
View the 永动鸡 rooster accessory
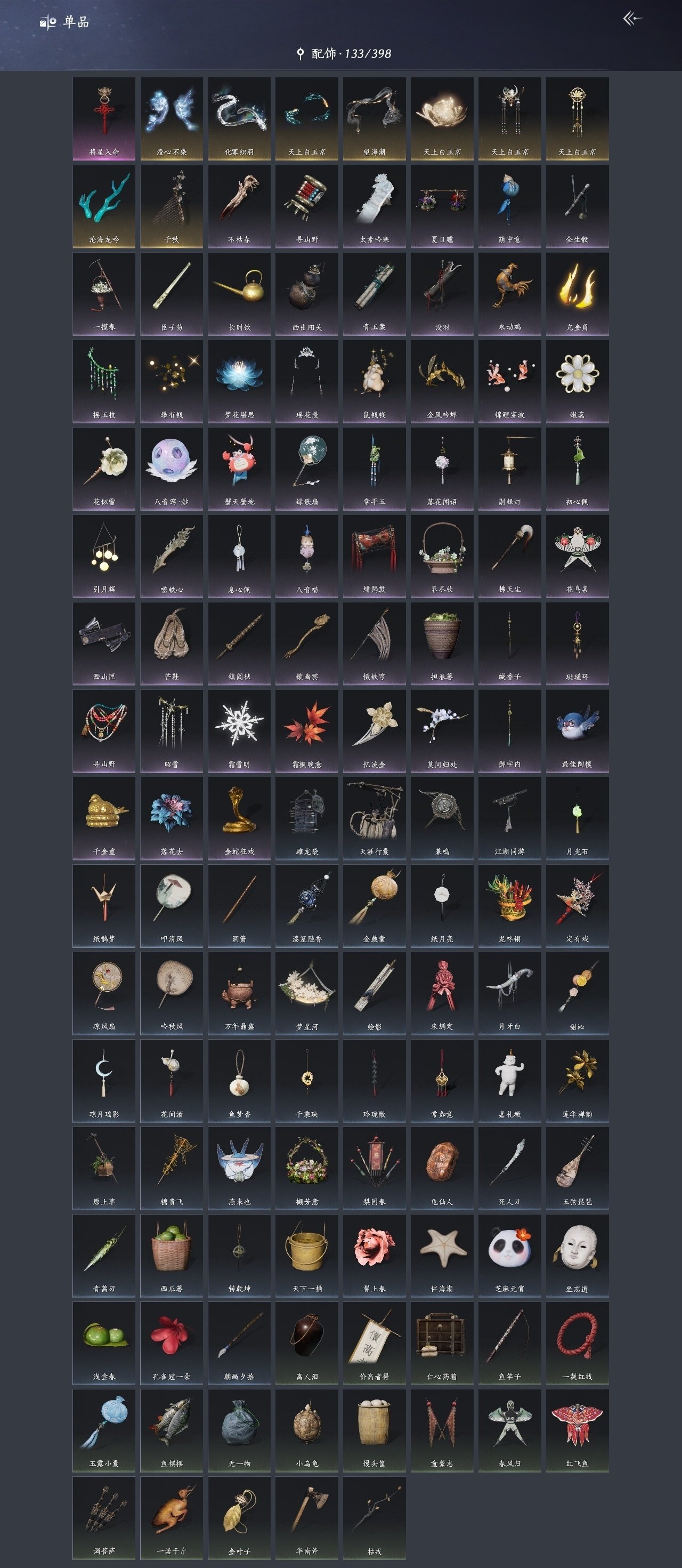point(509,293)
